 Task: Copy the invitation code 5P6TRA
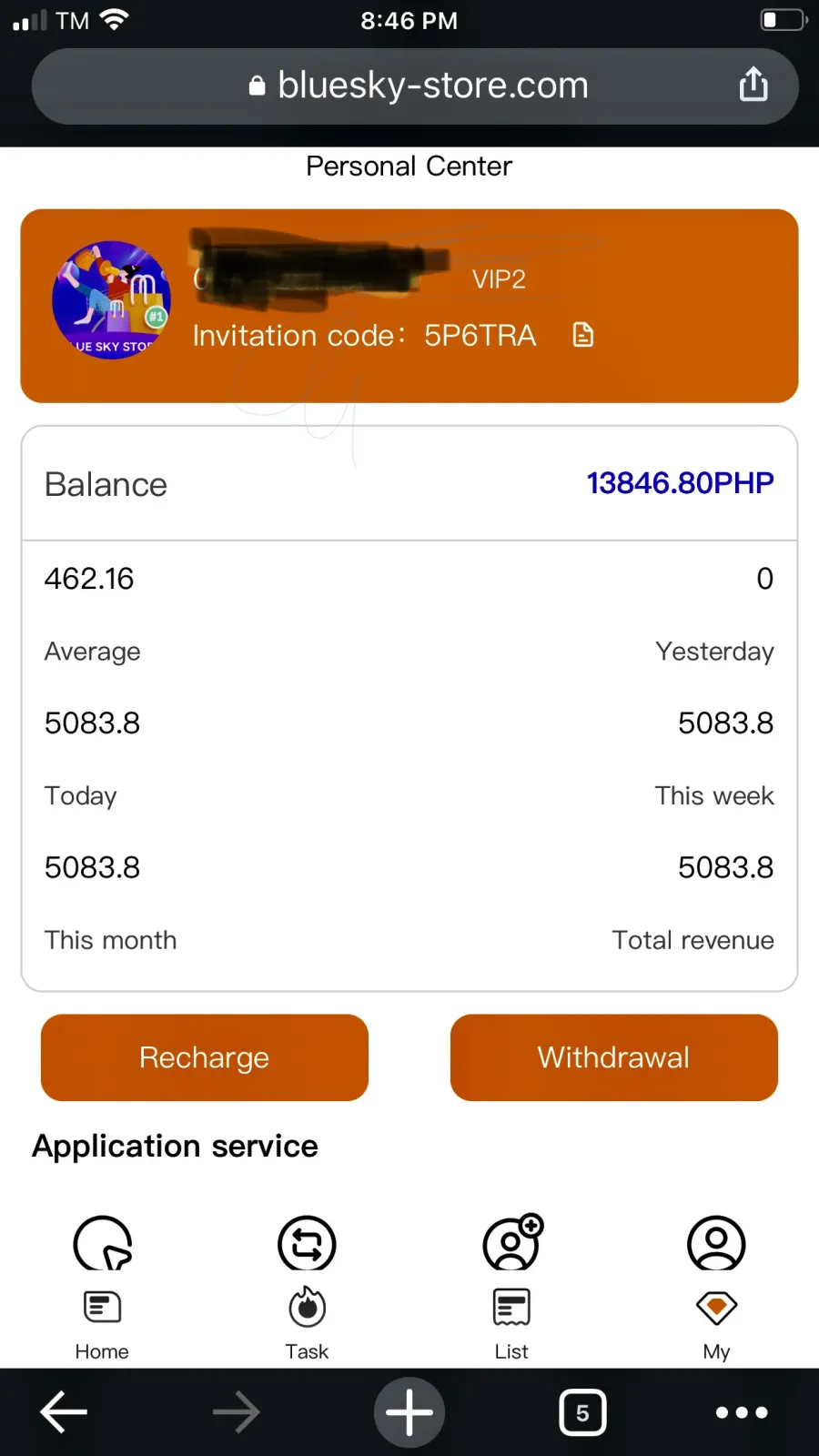[x=582, y=335]
